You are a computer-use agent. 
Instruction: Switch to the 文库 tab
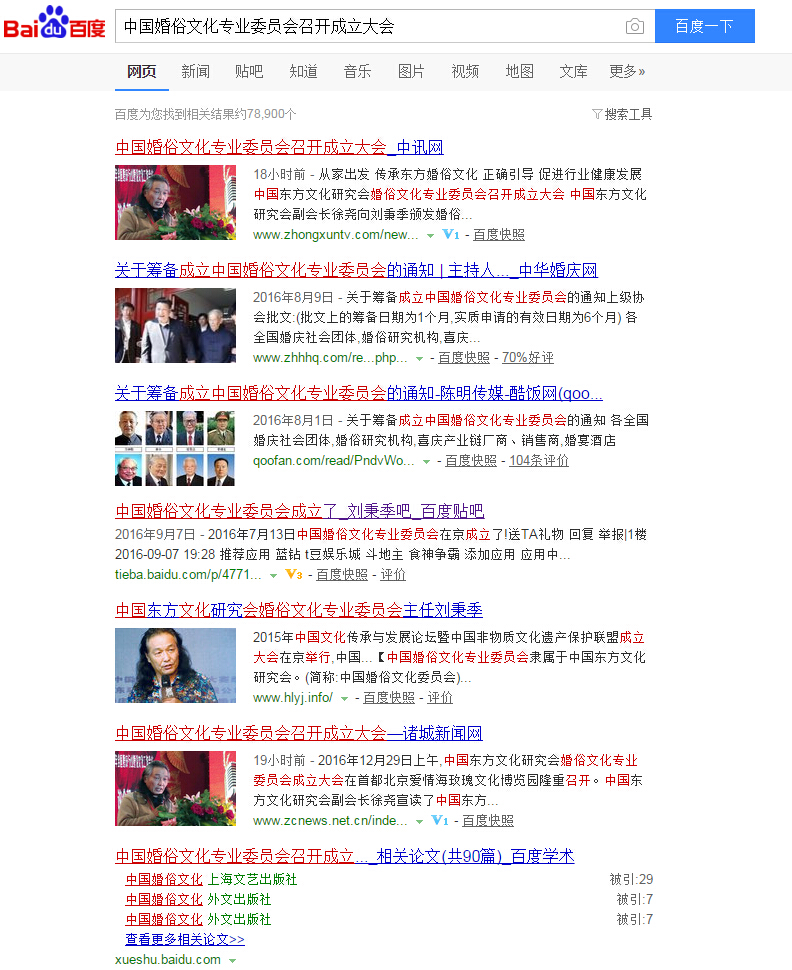(573, 72)
